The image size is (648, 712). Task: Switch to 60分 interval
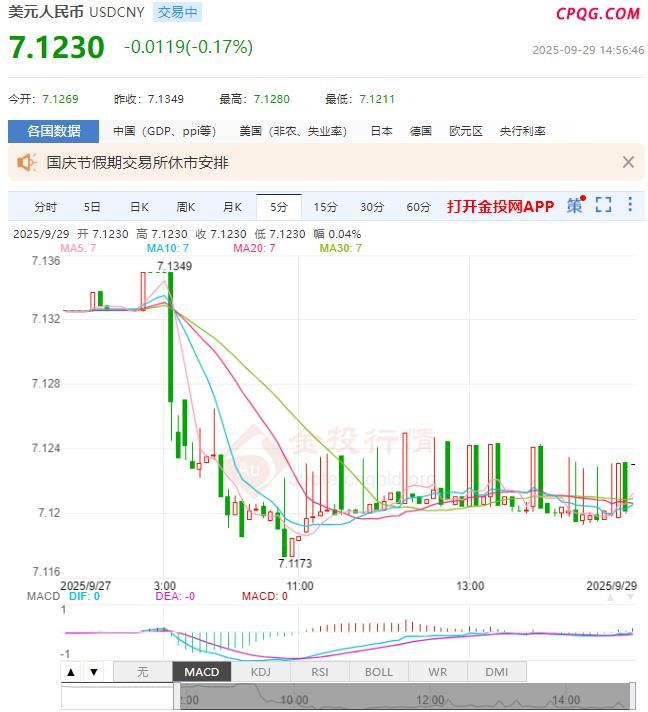pyautogui.click(x=418, y=207)
